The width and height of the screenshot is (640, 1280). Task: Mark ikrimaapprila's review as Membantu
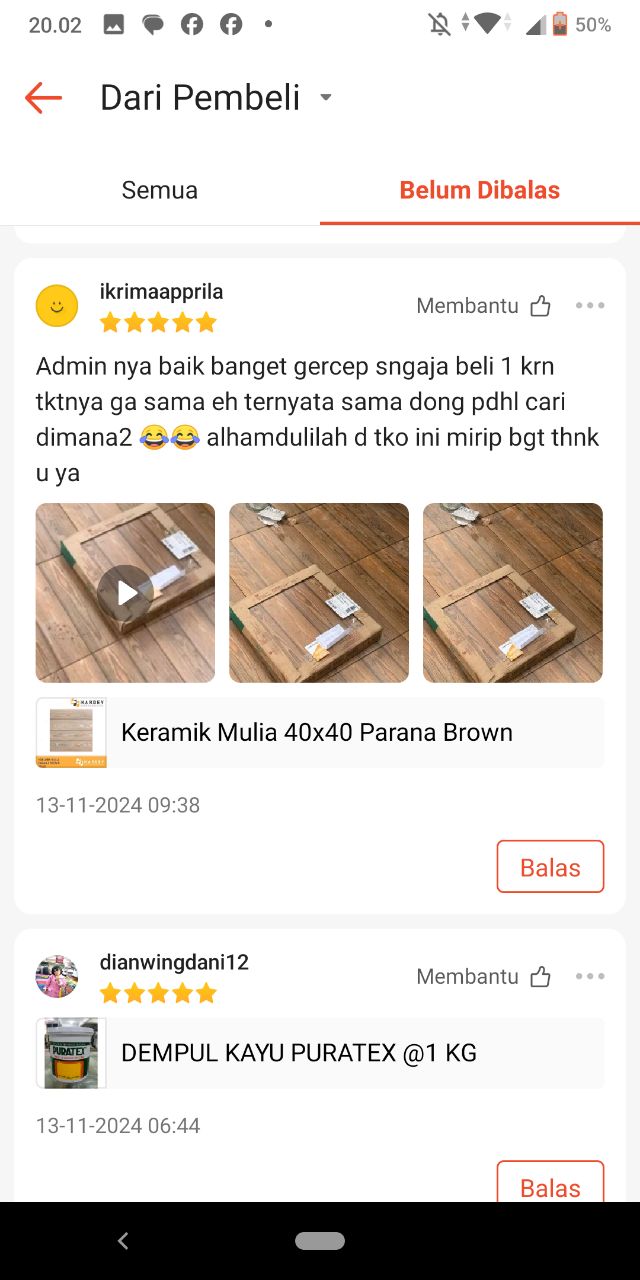click(x=484, y=306)
